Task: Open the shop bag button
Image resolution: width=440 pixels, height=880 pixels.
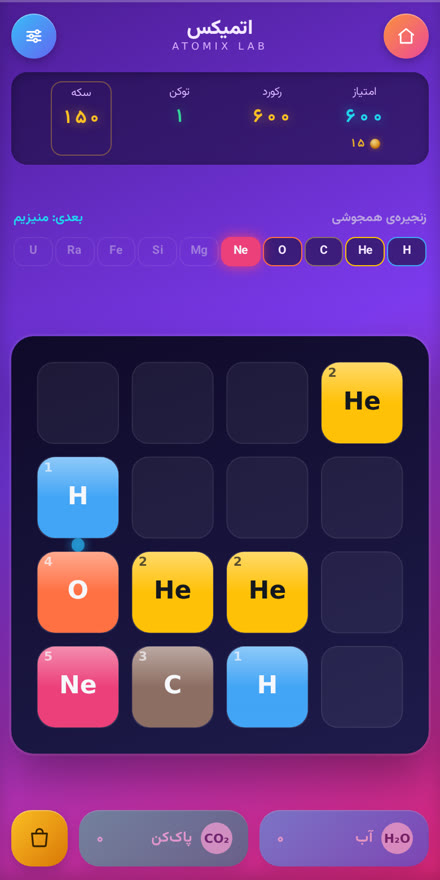Action: tap(39, 838)
